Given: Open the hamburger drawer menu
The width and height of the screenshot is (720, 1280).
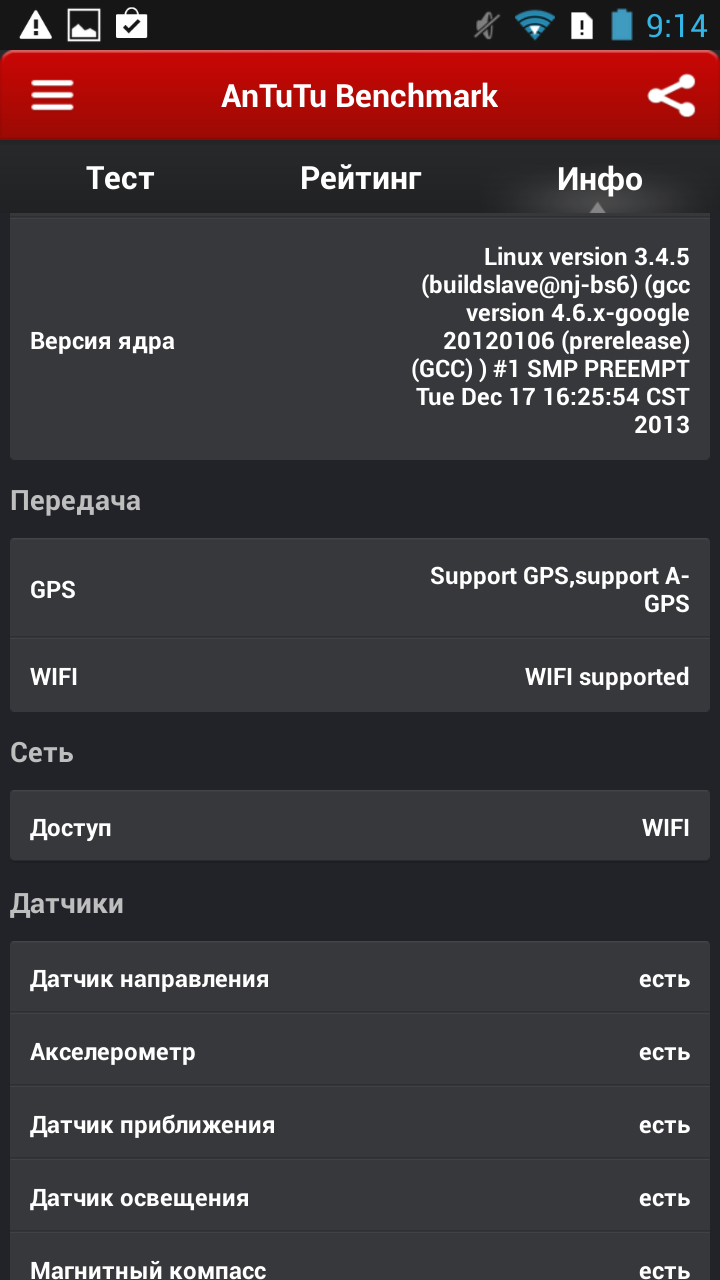Looking at the screenshot, I should click(x=52, y=96).
